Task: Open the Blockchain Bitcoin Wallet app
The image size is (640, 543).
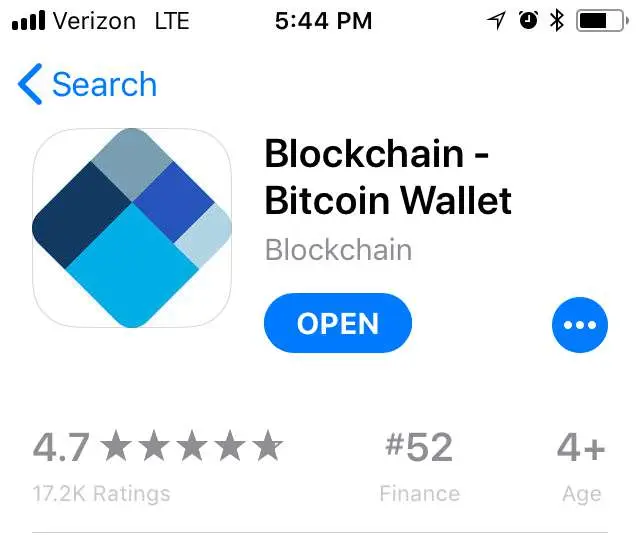Action: point(337,324)
